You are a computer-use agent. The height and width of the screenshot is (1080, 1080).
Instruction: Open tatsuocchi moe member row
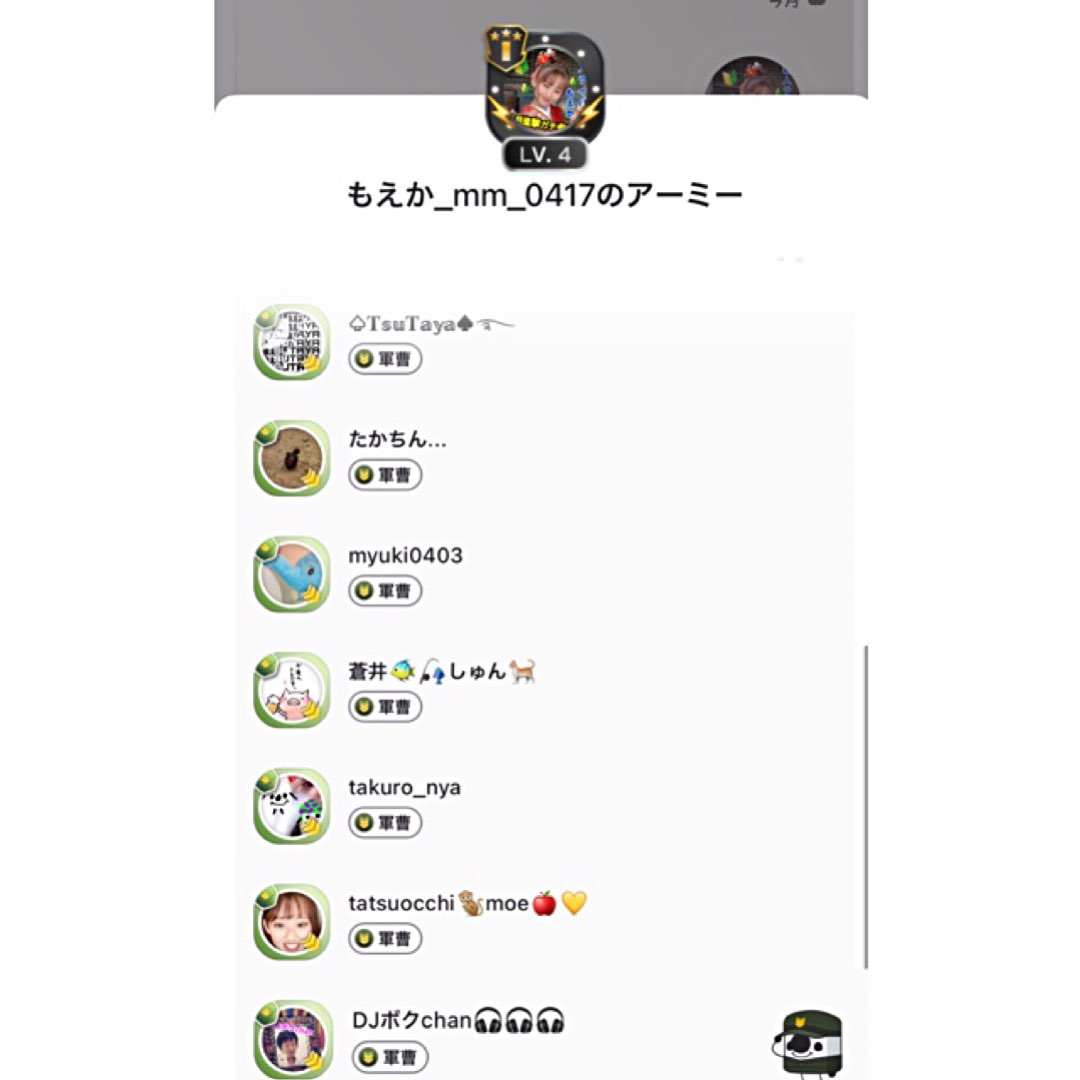[x=544, y=921]
